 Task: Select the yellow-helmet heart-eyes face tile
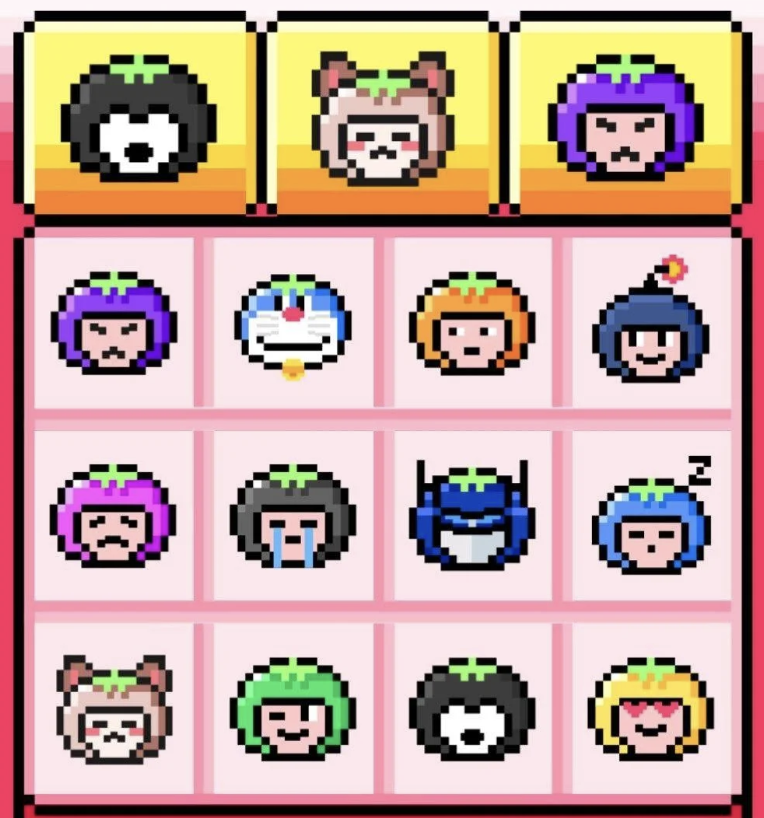651,709
